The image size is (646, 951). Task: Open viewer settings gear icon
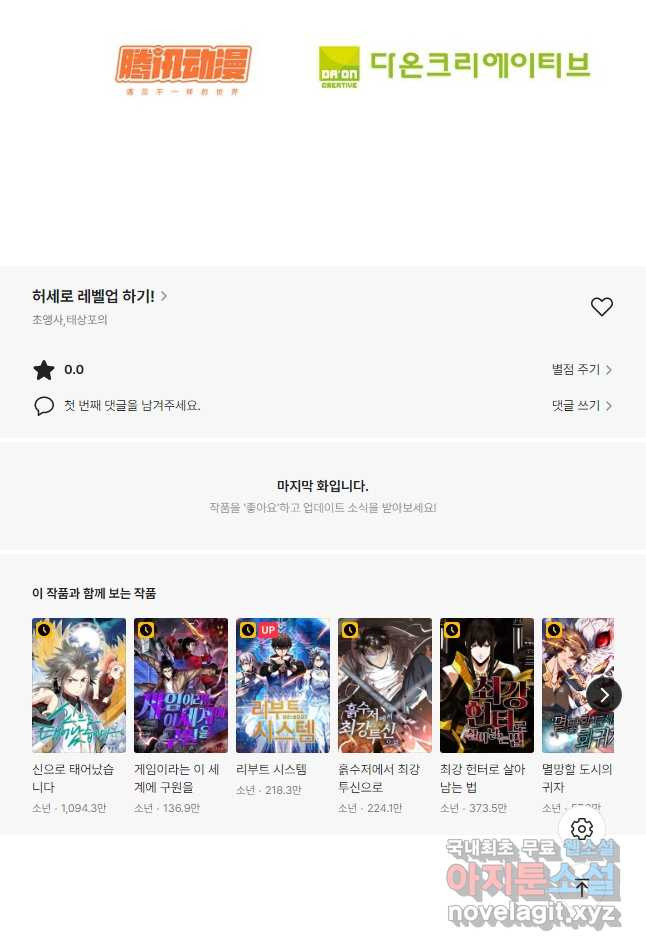[582, 829]
